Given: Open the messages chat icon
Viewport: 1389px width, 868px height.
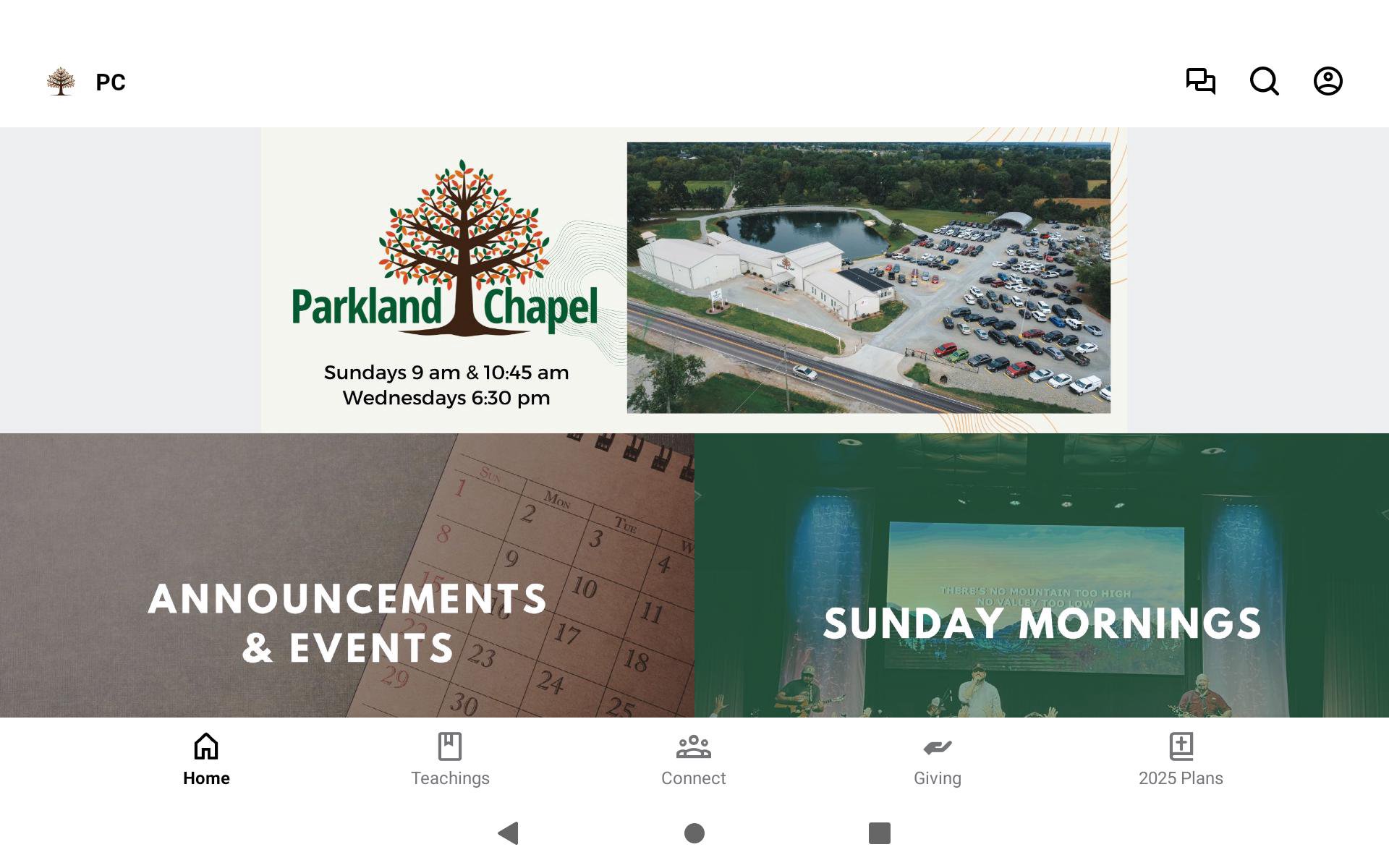Looking at the screenshot, I should coord(1200,81).
